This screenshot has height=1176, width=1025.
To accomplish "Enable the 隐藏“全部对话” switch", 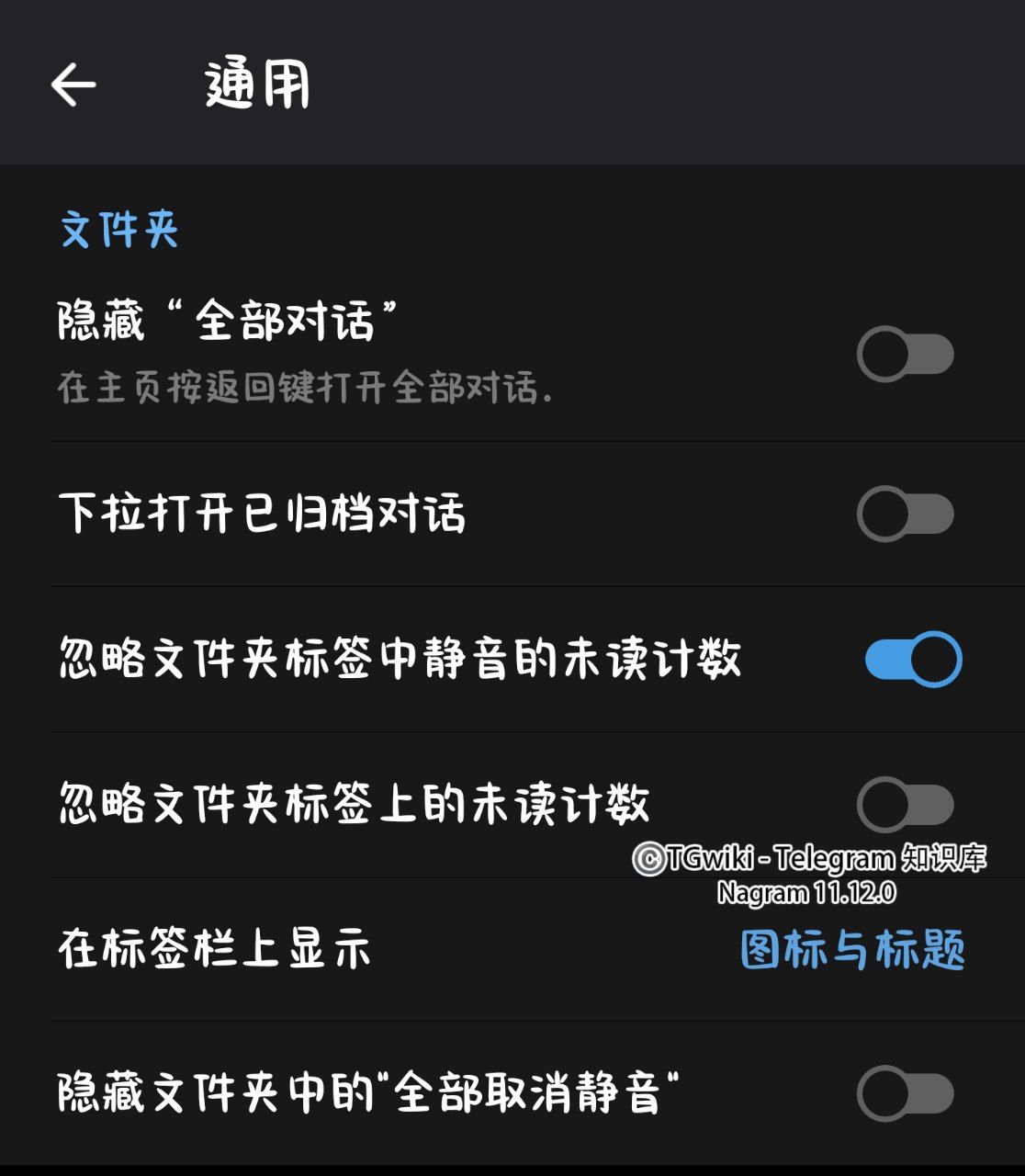I will [905, 354].
